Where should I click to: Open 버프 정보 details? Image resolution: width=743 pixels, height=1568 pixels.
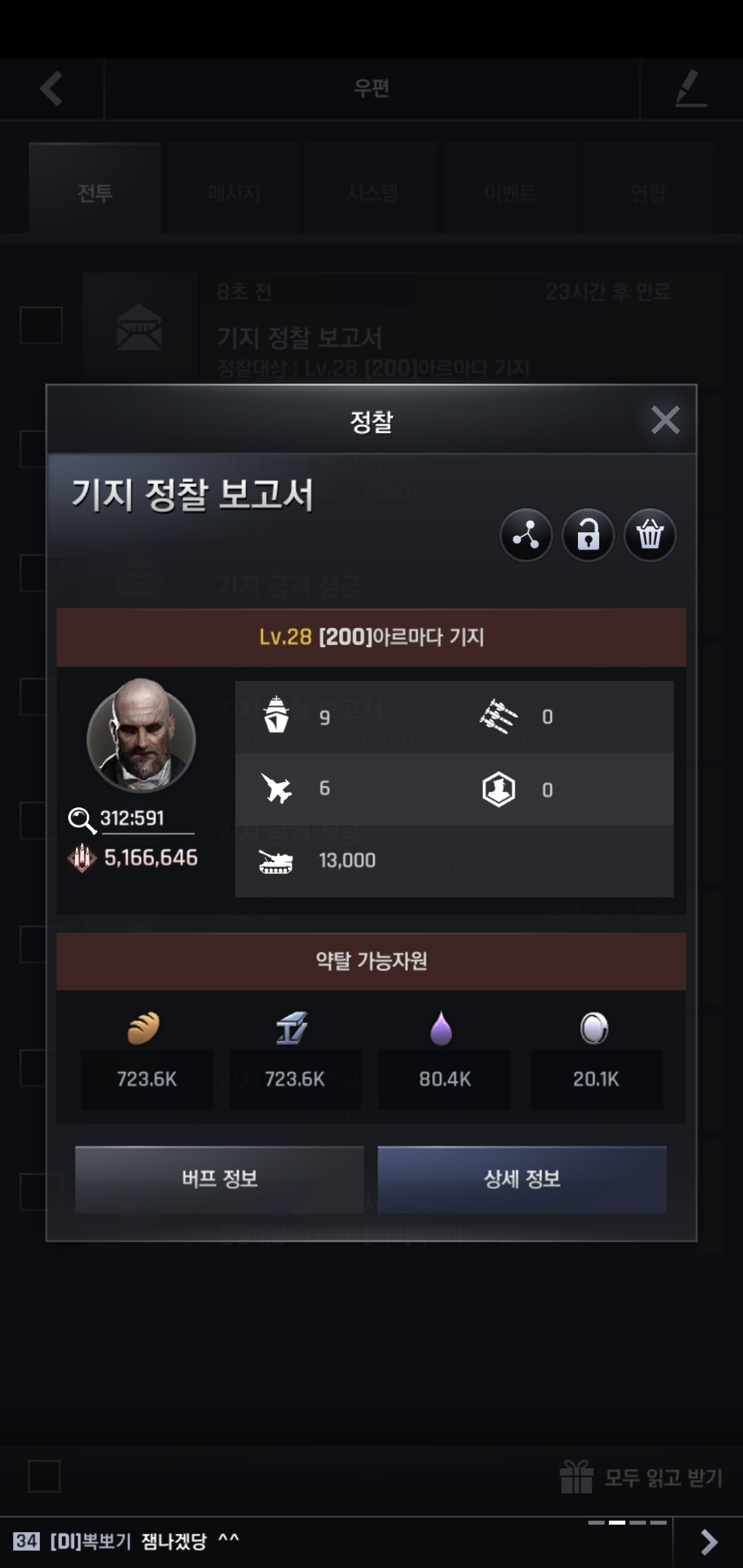tap(219, 1179)
